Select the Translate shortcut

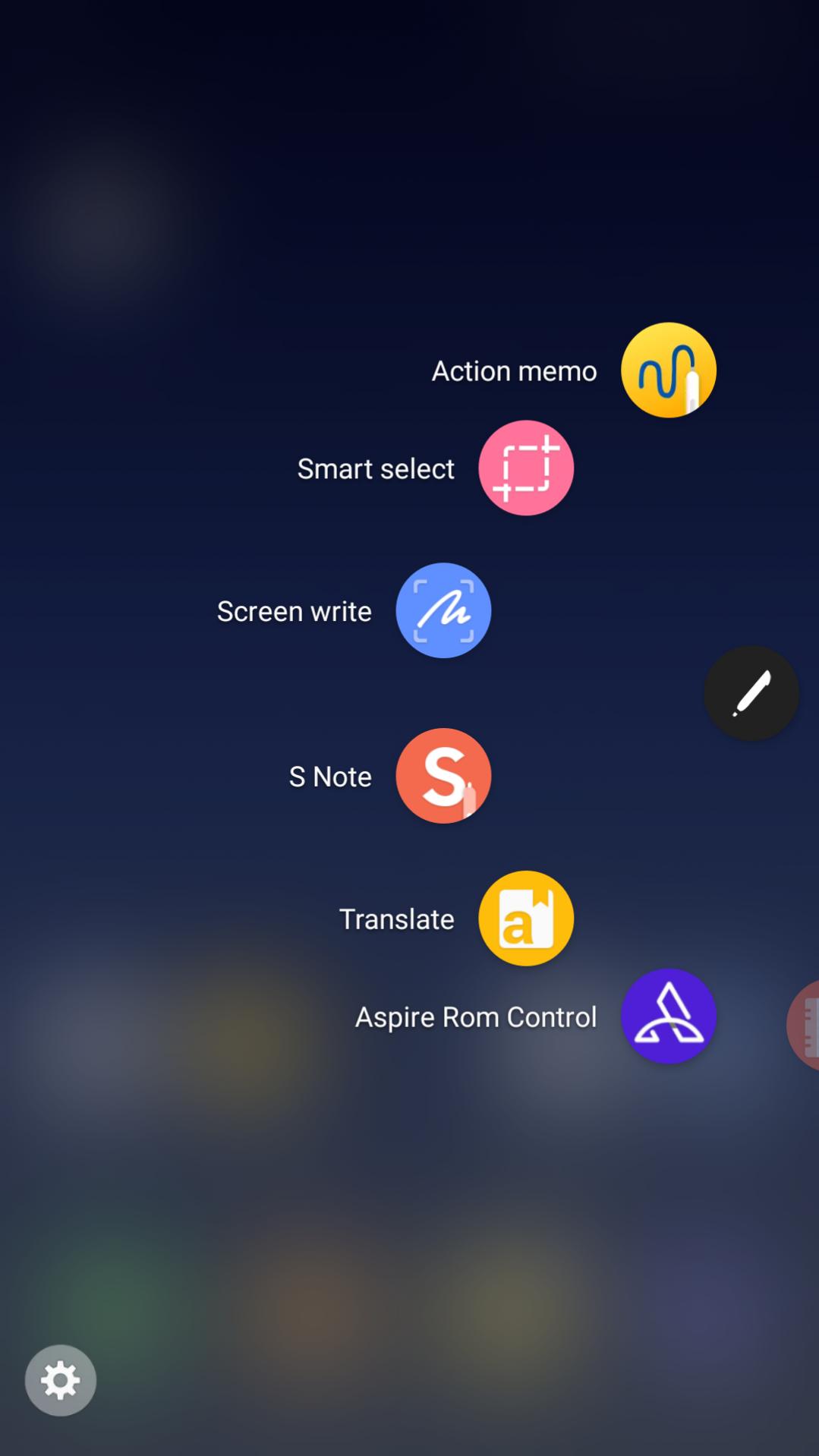tap(525, 919)
